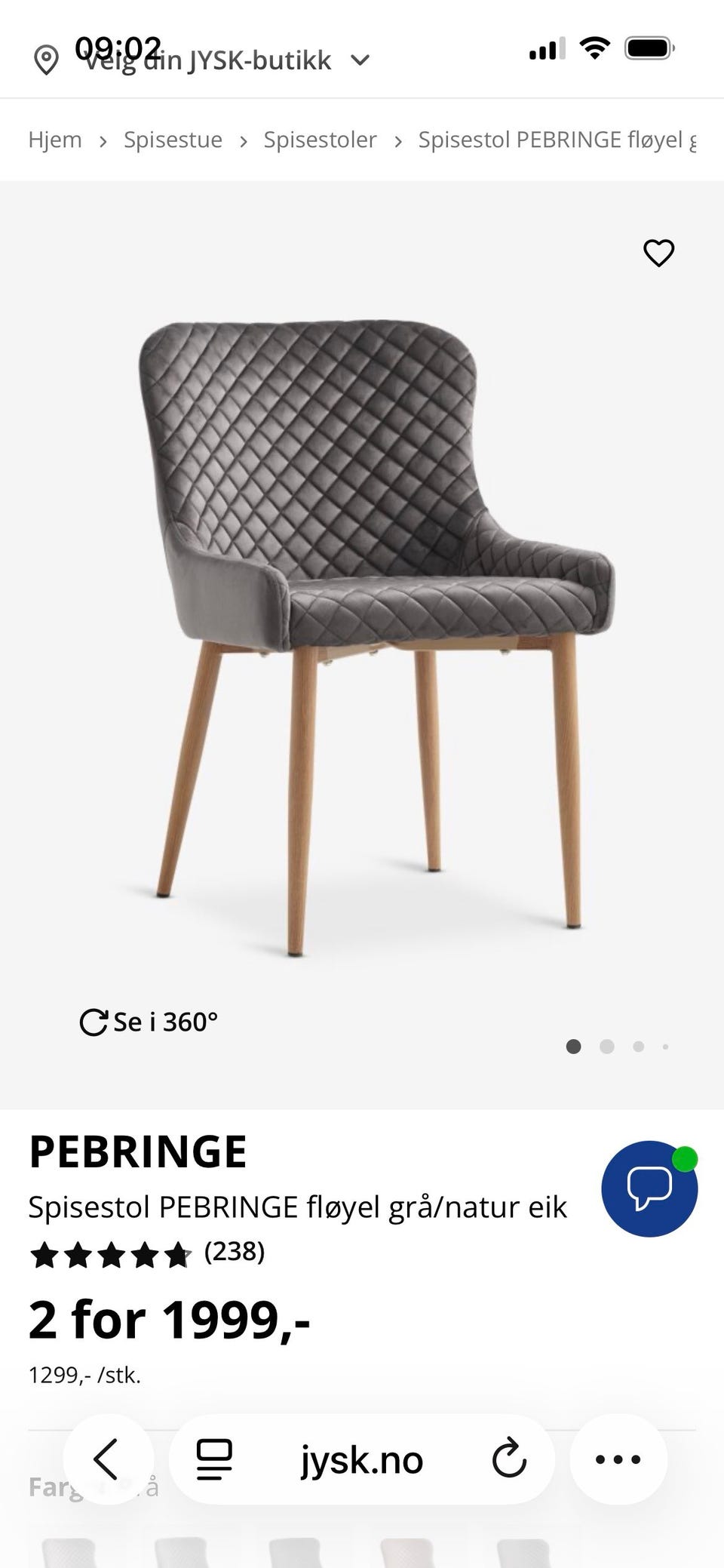Go back in the browser

coord(107,1459)
